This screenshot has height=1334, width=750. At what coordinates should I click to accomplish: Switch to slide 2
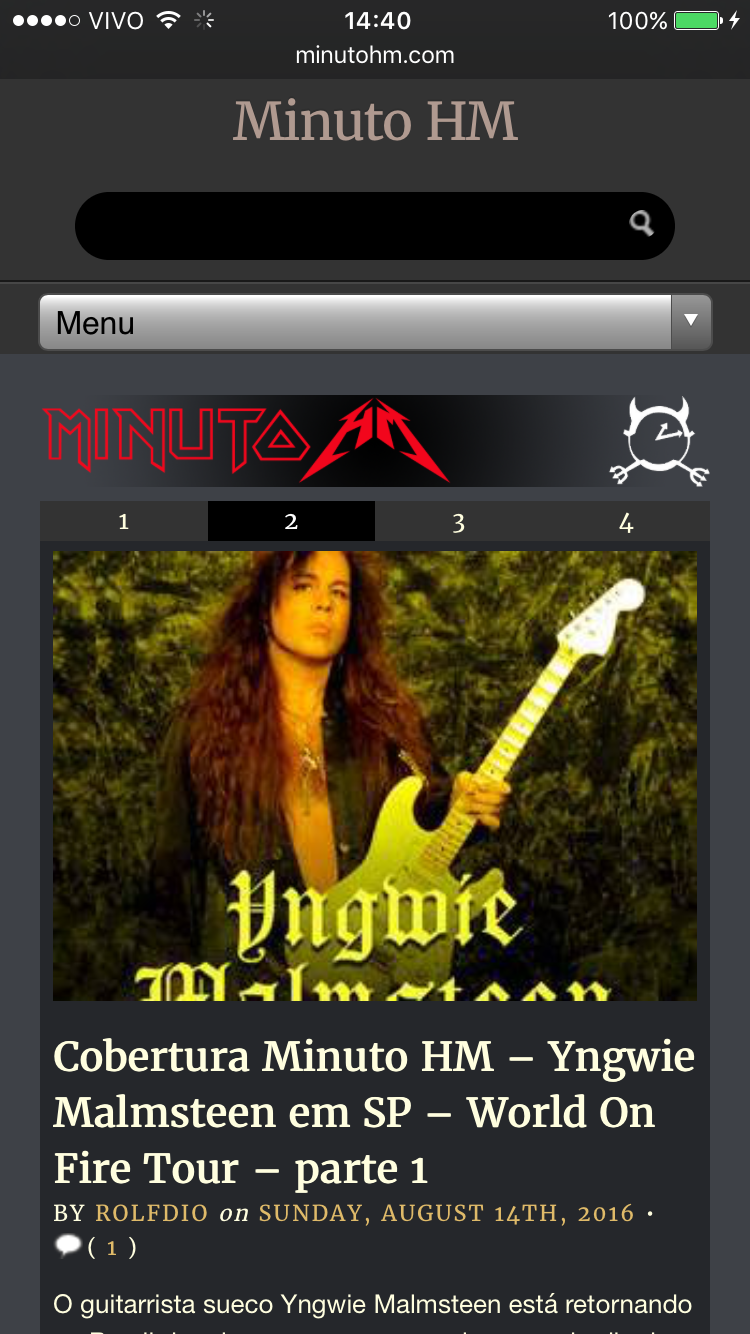coord(291,521)
